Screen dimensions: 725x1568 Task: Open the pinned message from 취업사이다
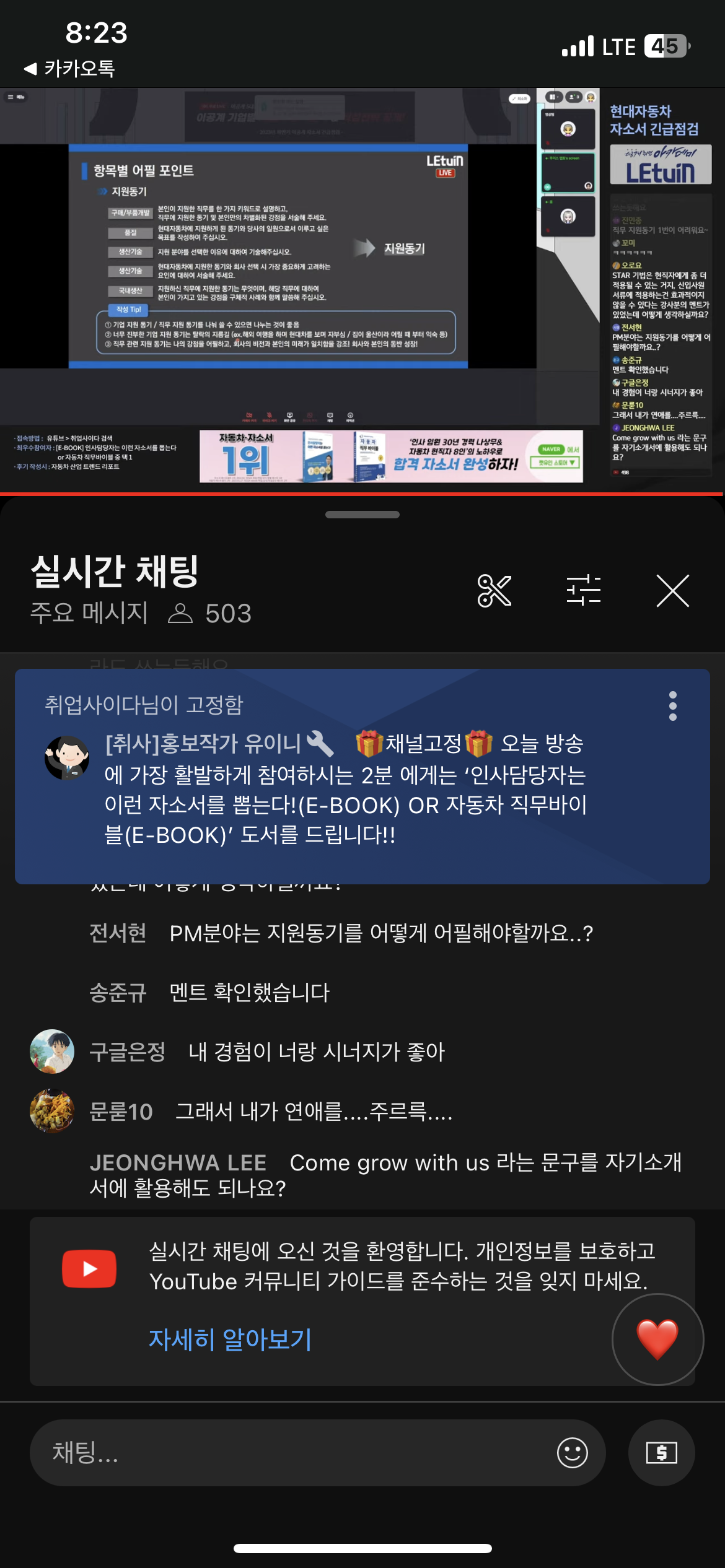coord(345,788)
